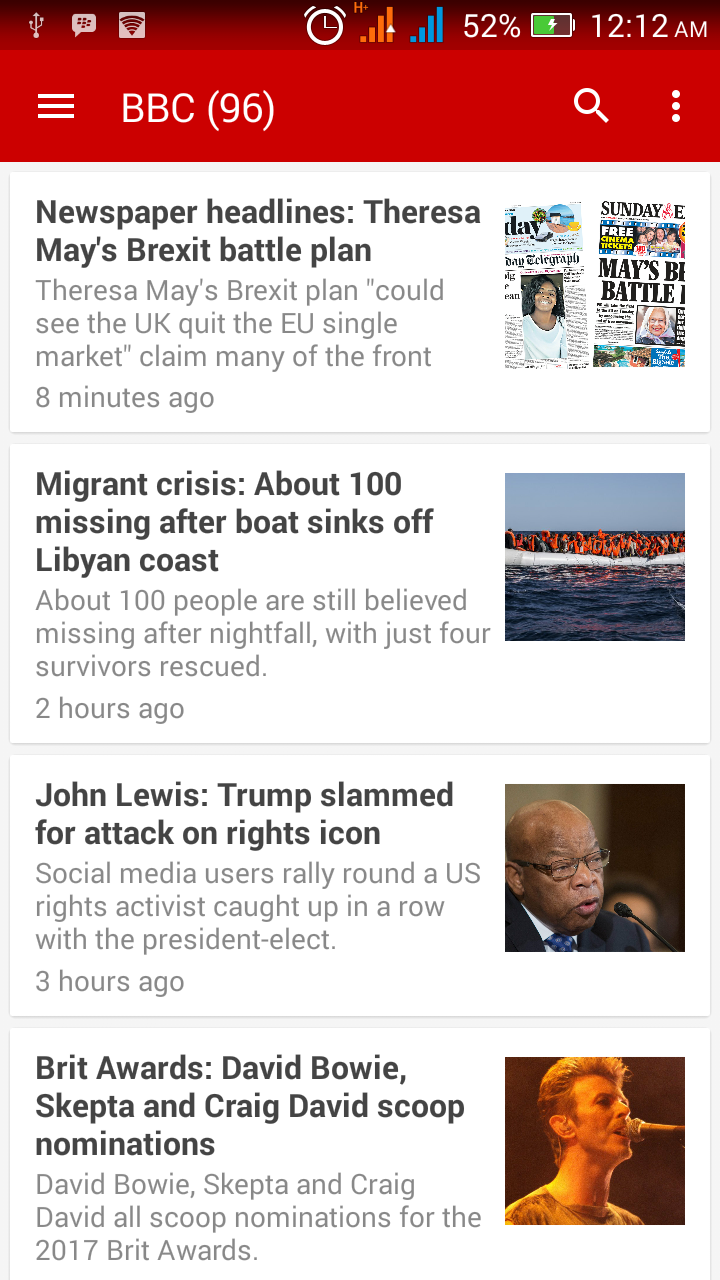View the Brit Awards nominations story

click(360, 1154)
